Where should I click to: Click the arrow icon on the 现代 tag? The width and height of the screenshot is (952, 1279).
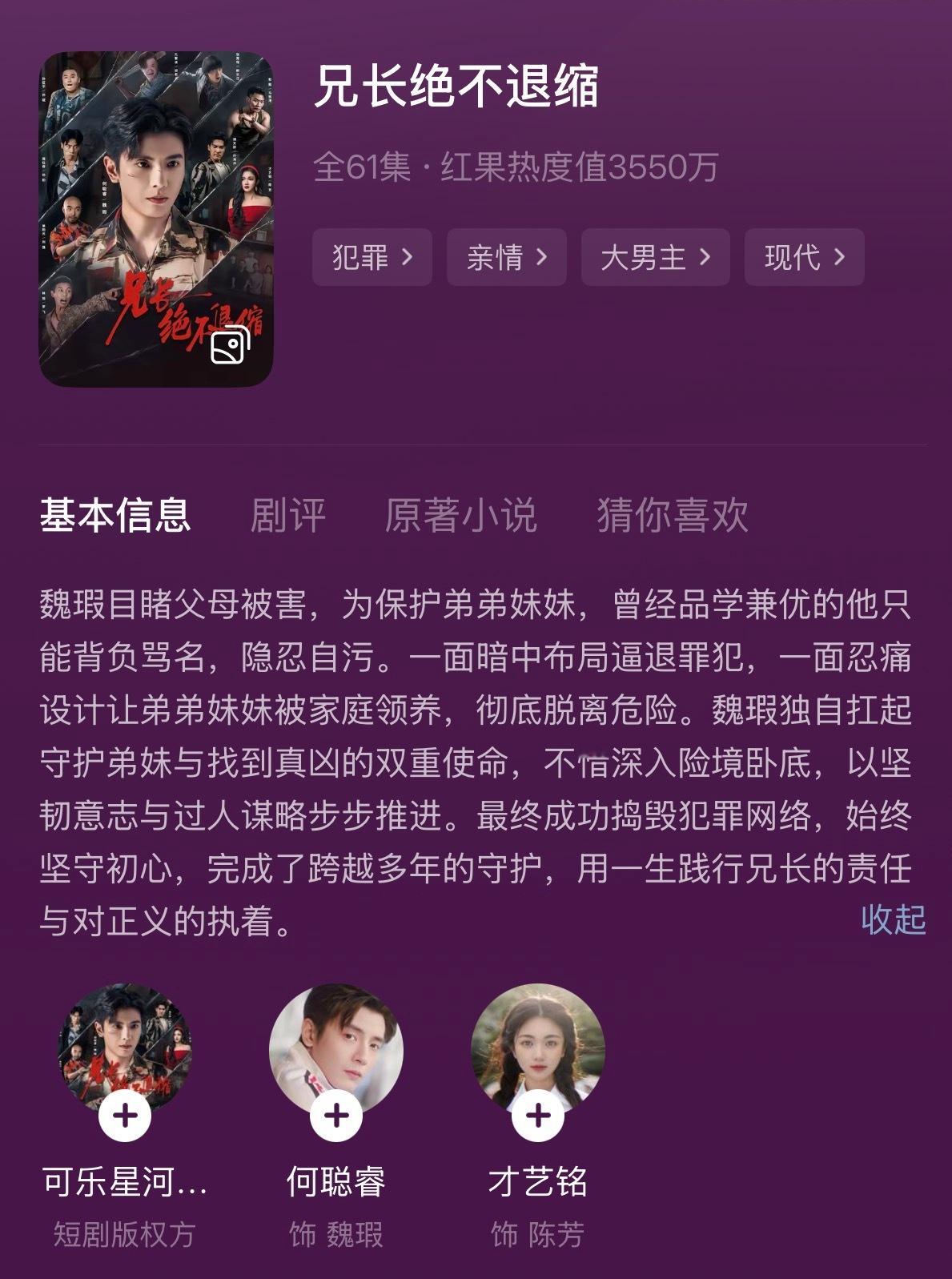coord(841,257)
